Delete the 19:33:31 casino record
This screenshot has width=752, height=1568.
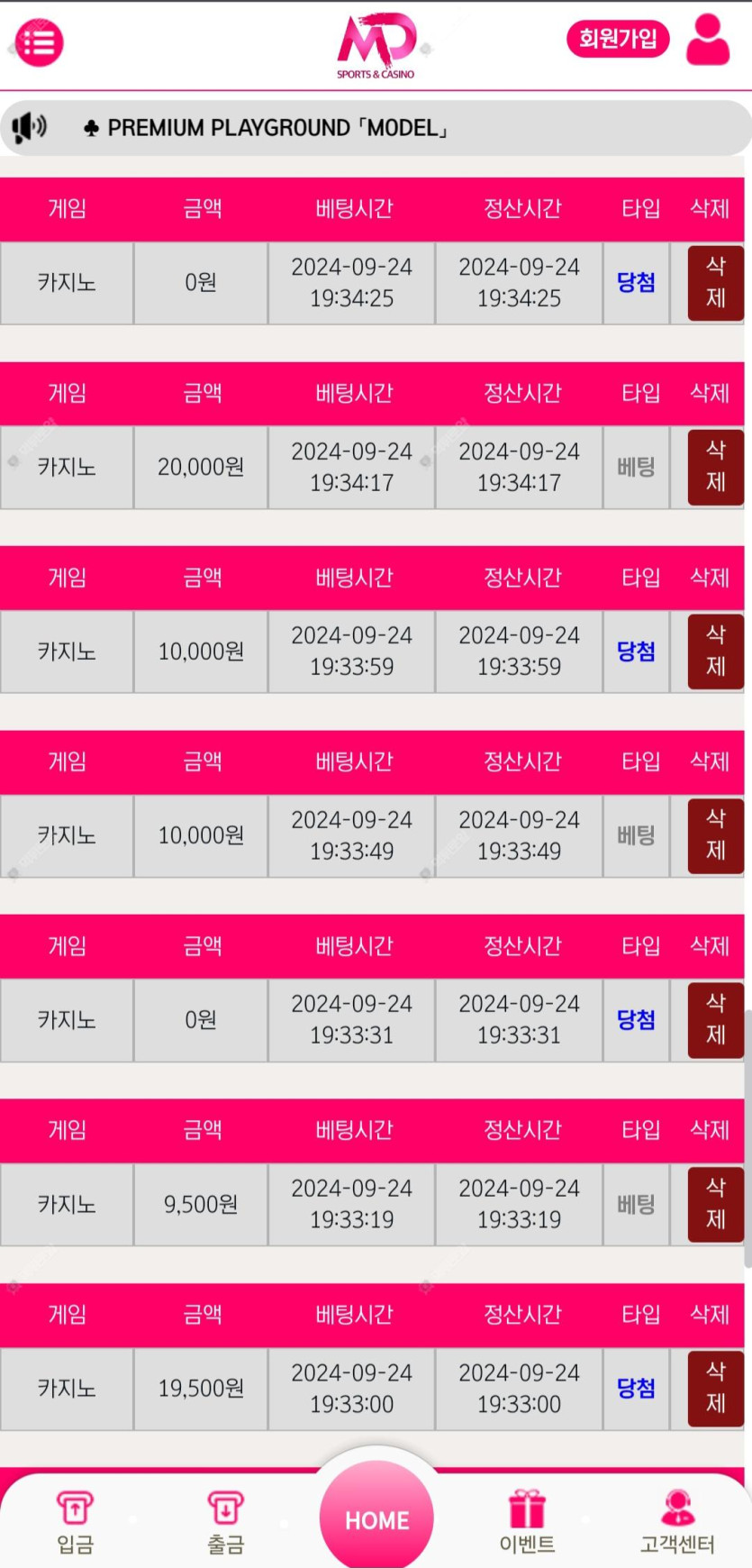[x=716, y=1020]
